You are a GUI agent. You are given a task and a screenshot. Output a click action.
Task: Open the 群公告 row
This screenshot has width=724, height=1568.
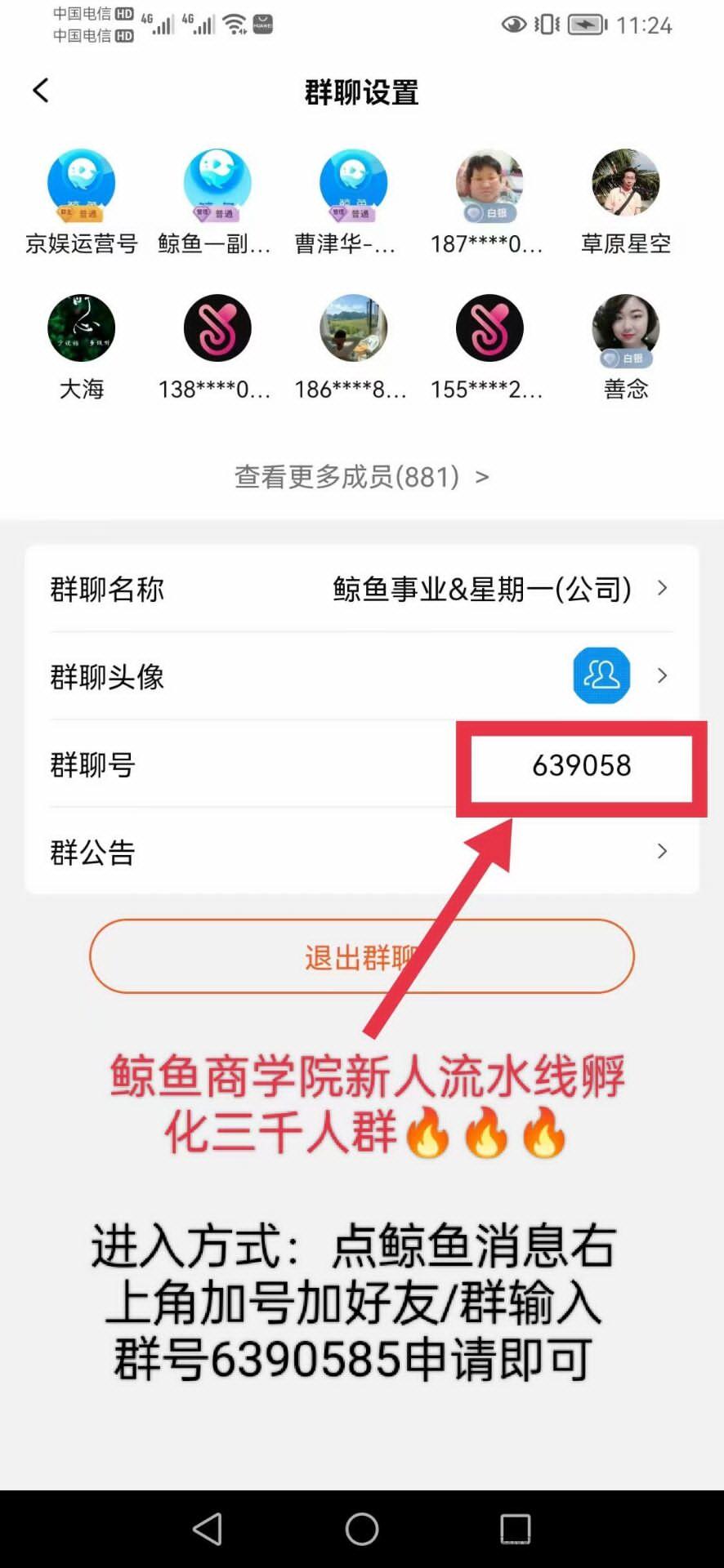[361, 852]
